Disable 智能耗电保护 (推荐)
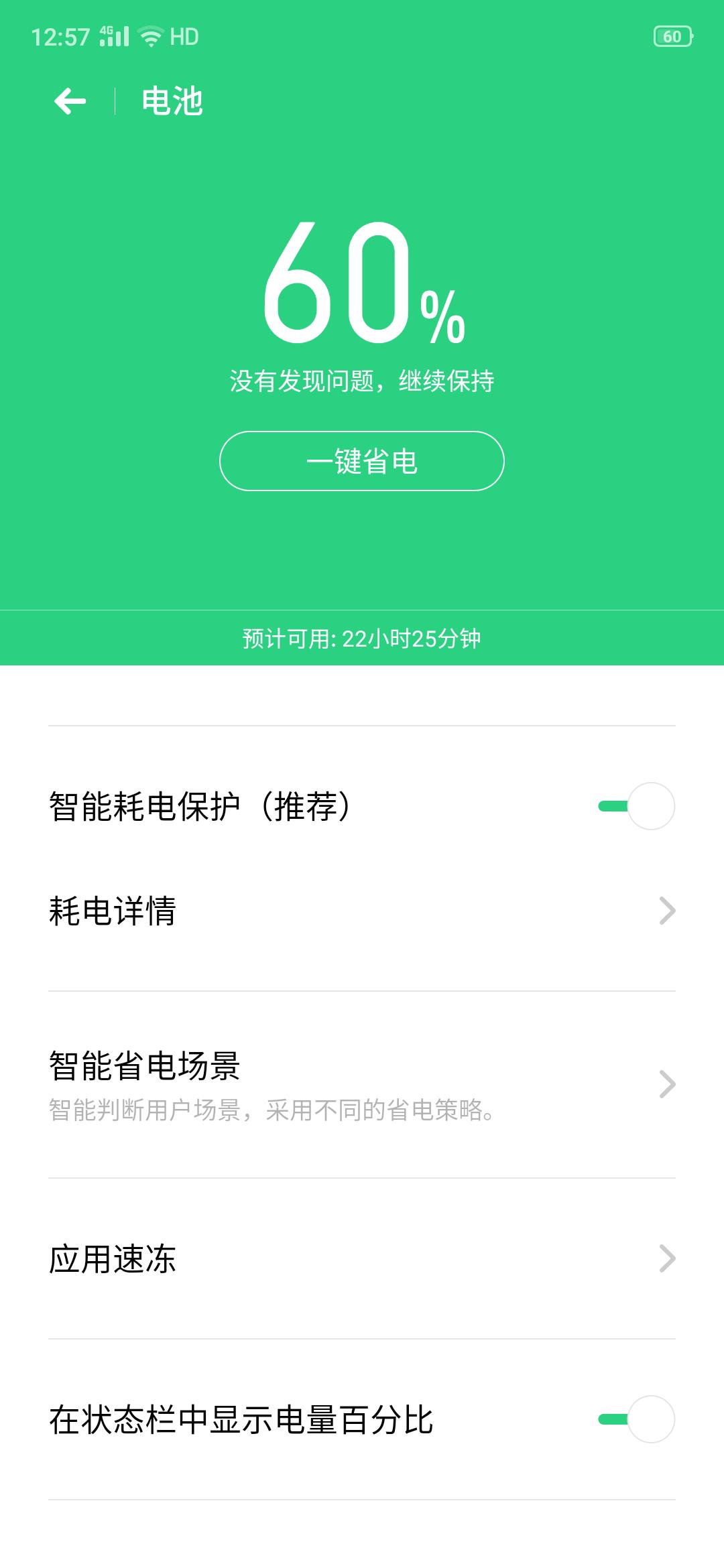The height and width of the screenshot is (1568, 724). click(637, 806)
